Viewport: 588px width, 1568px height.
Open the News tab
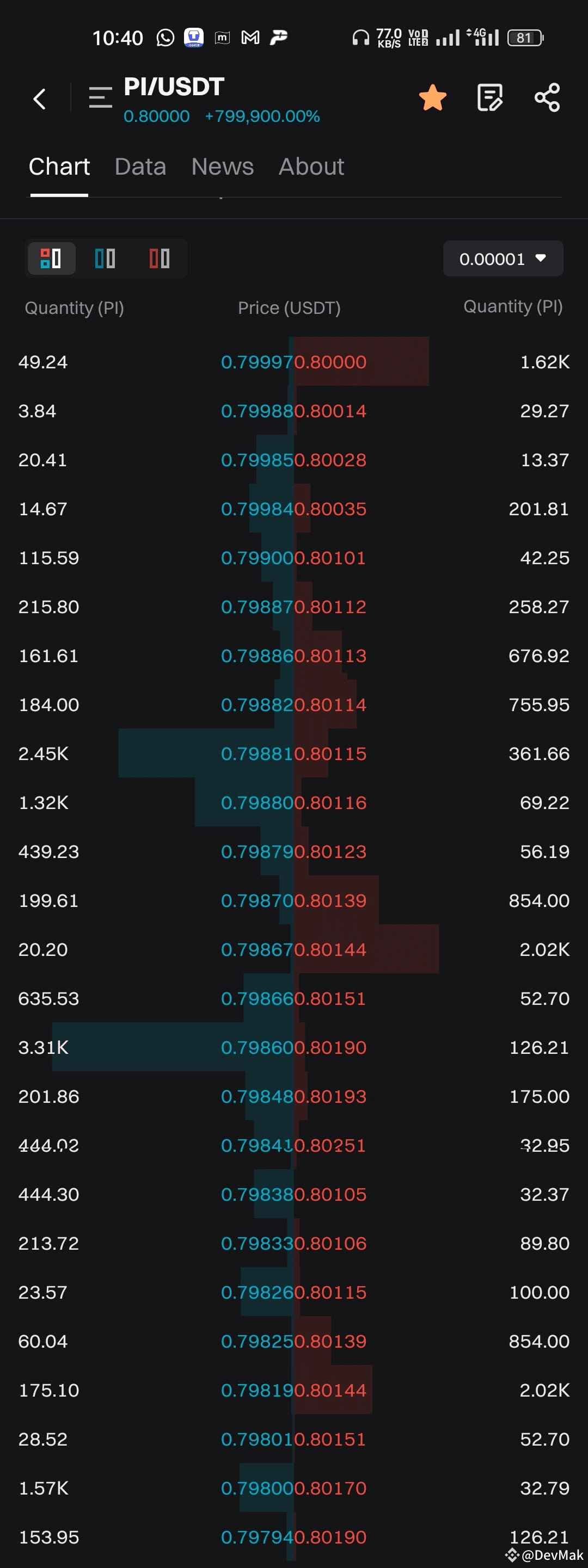[x=222, y=166]
